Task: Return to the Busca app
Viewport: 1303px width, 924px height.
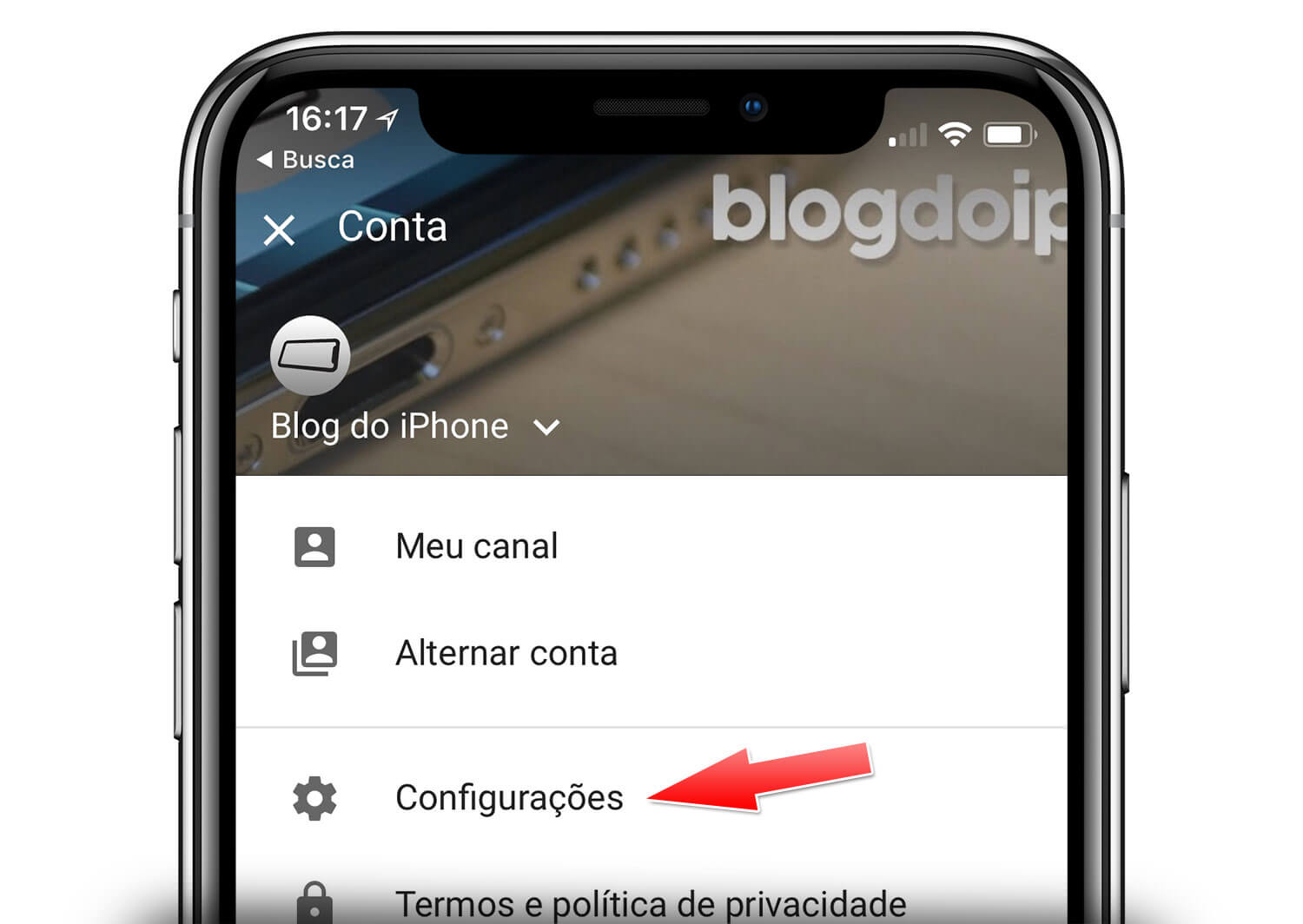Action: coord(306,160)
